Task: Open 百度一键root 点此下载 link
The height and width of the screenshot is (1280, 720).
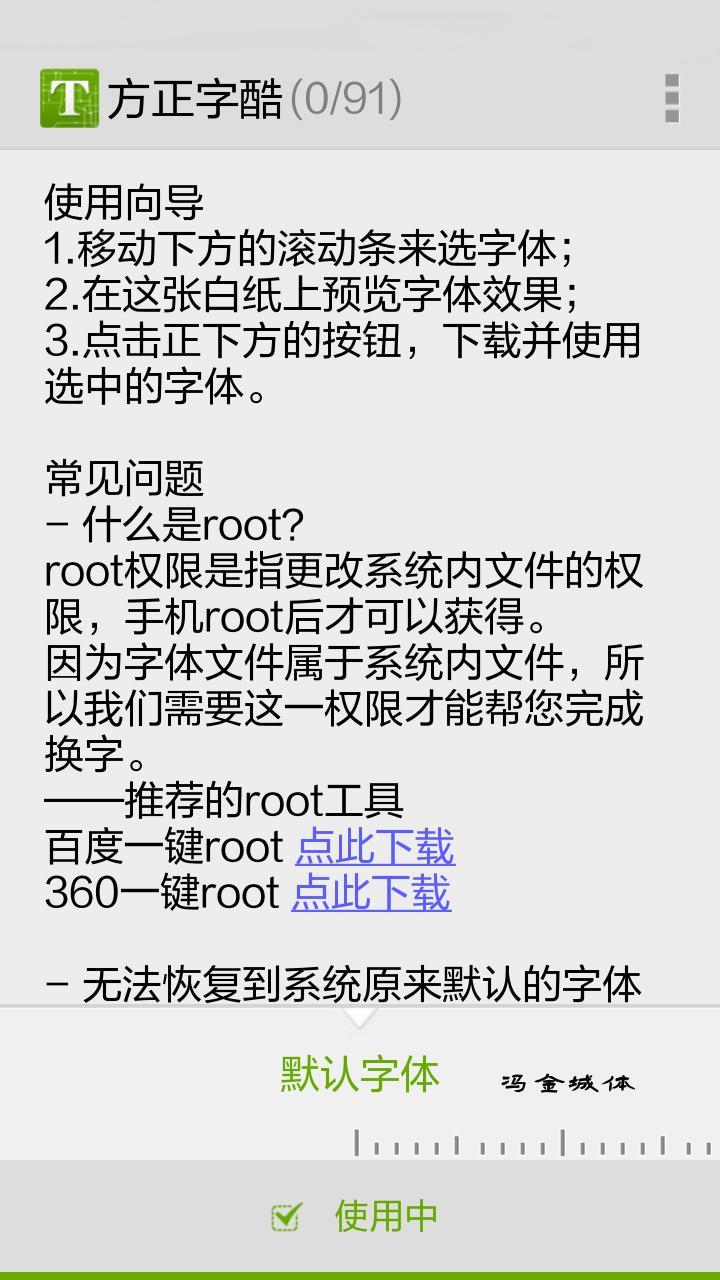Action: click(375, 847)
